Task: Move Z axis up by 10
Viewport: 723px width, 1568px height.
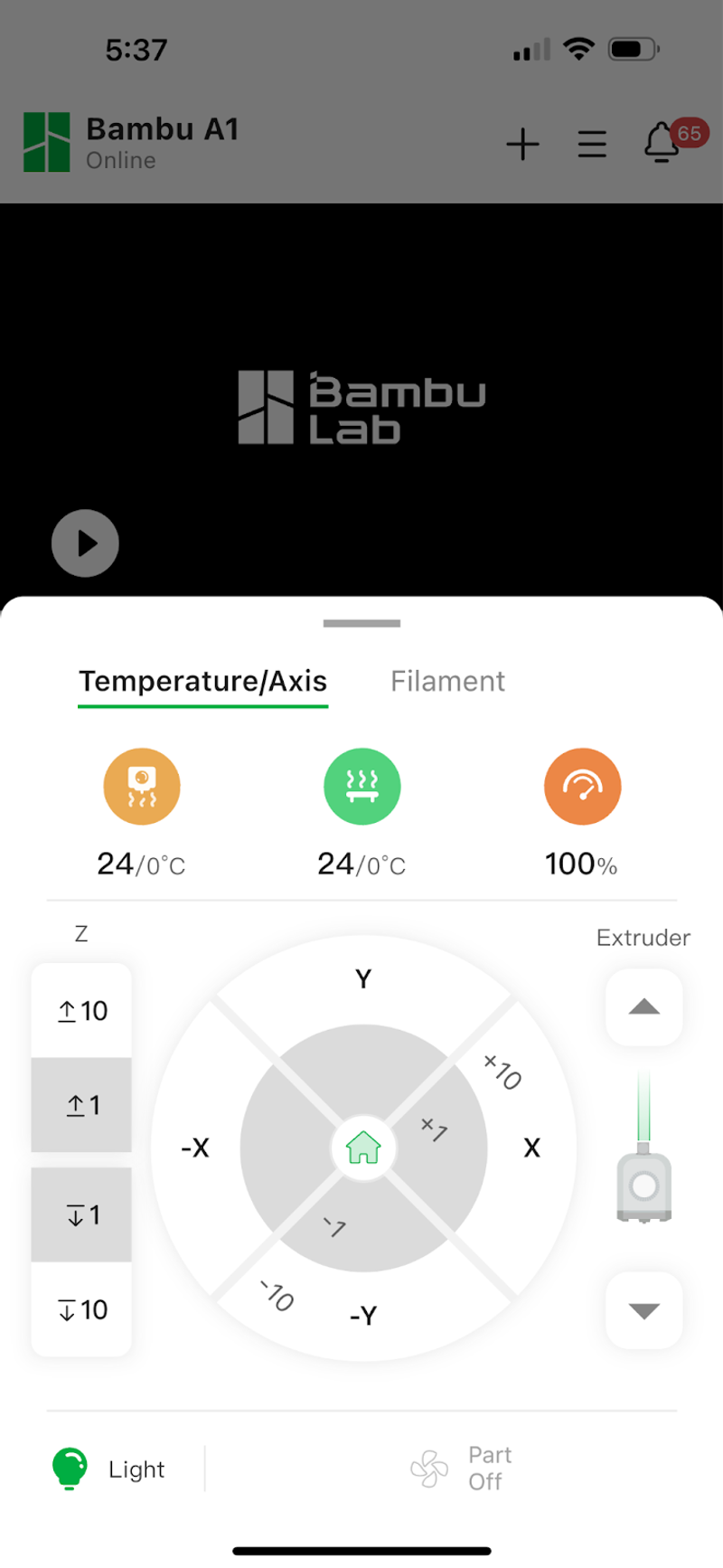Action: 81,1010
